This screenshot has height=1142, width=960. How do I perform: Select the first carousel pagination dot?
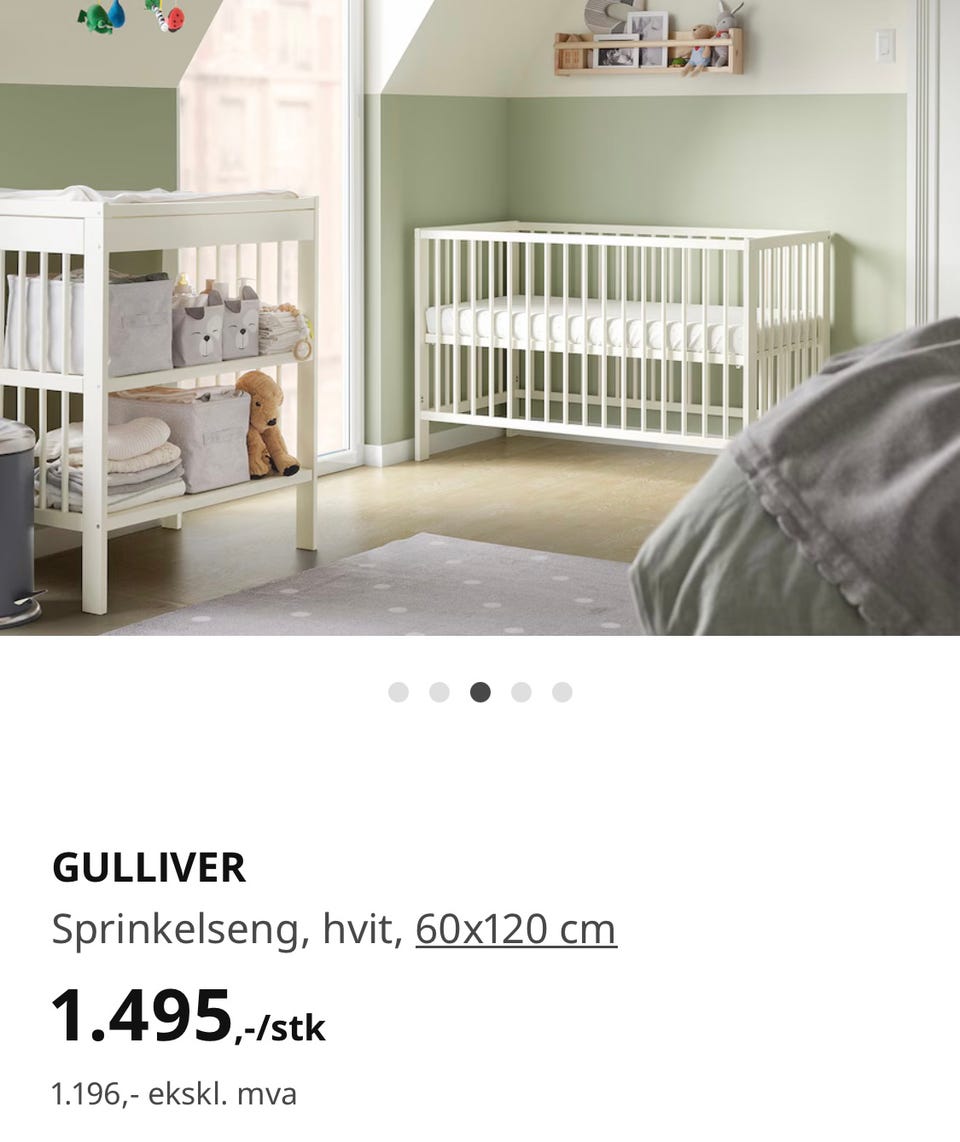[x=401, y=689]
